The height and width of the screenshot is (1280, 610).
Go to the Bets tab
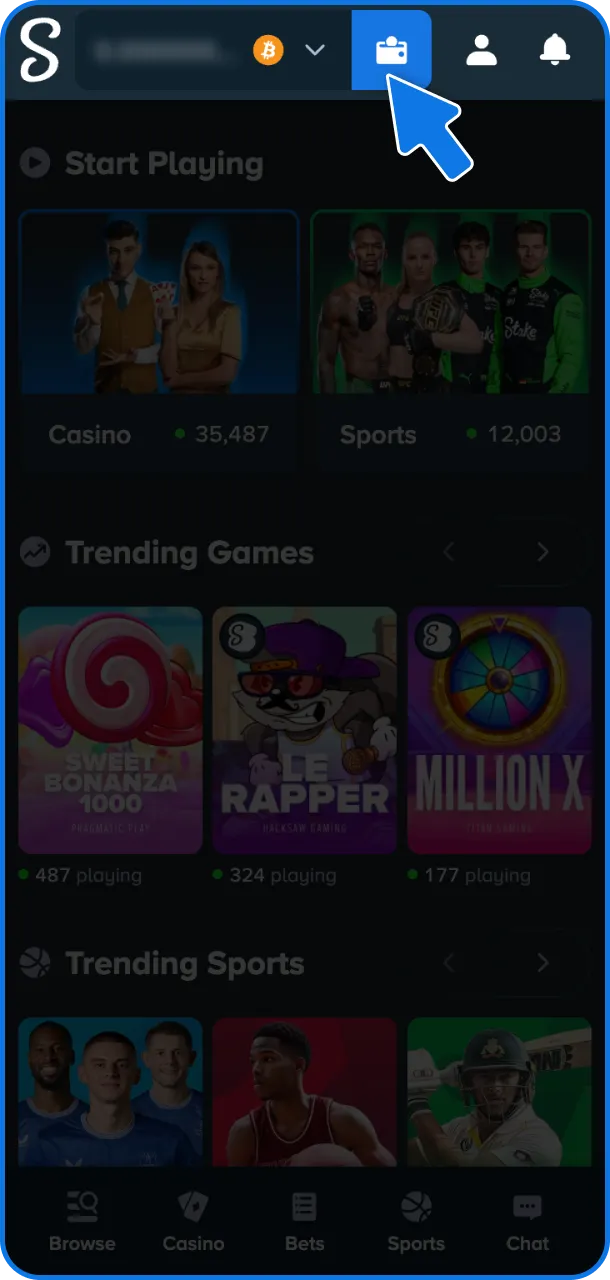click(x=304, y=1222)
